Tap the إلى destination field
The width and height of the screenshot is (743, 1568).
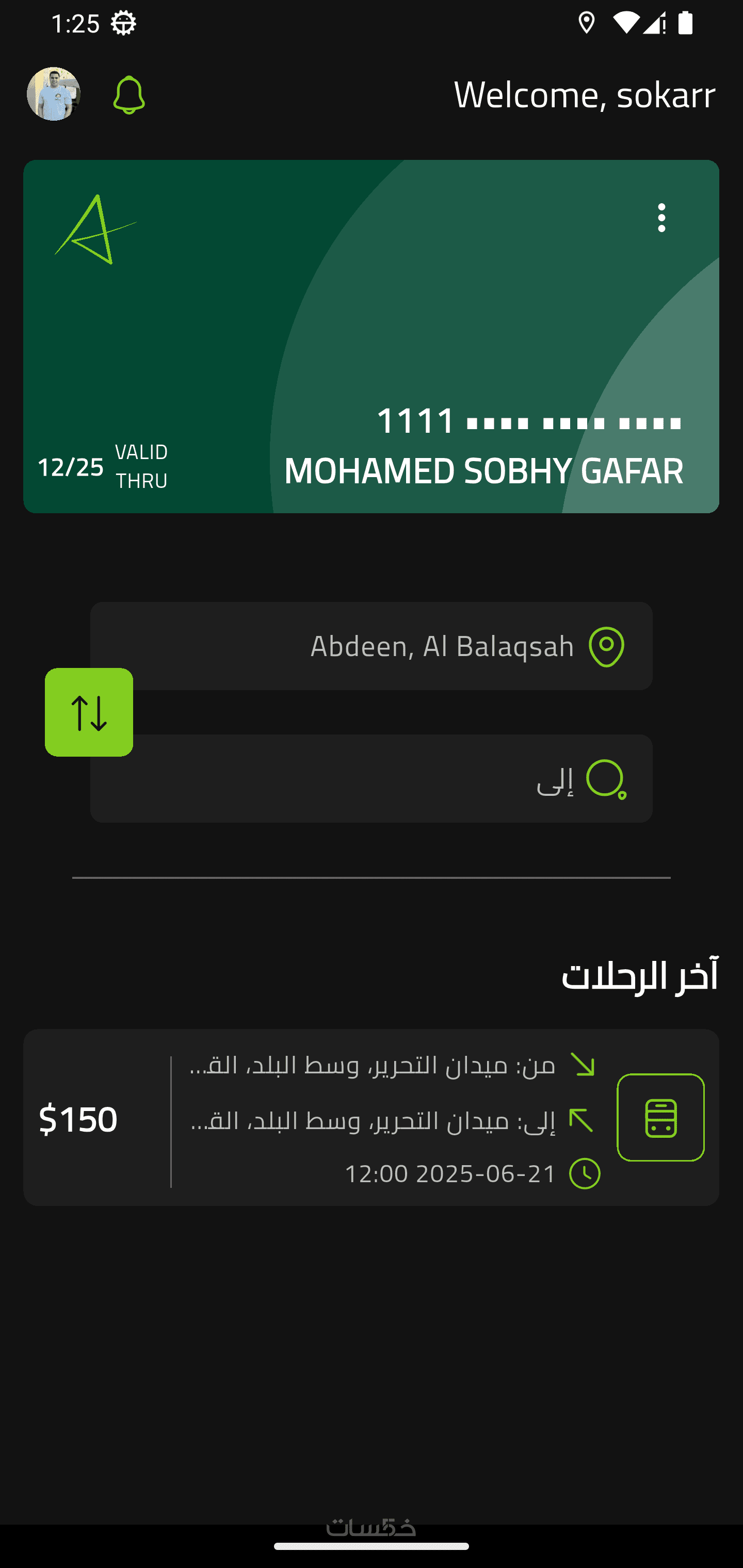[x=390, y=778]
